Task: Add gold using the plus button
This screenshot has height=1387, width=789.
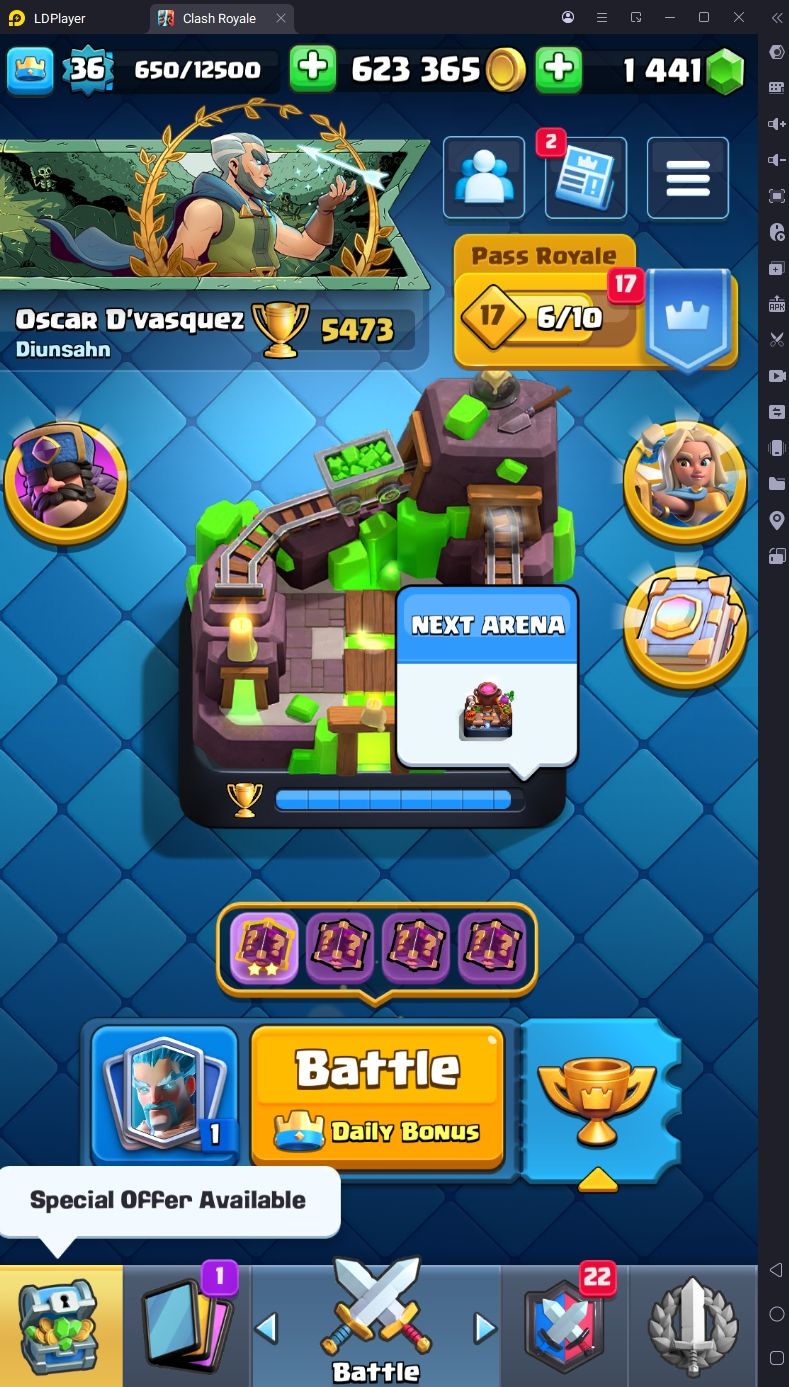Action: point(312,68)
